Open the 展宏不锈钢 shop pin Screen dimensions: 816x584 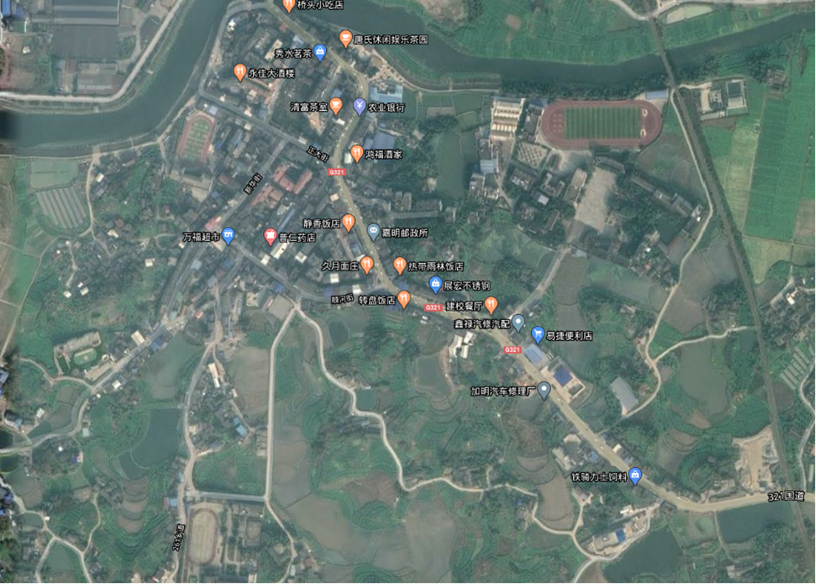(435, 285)
